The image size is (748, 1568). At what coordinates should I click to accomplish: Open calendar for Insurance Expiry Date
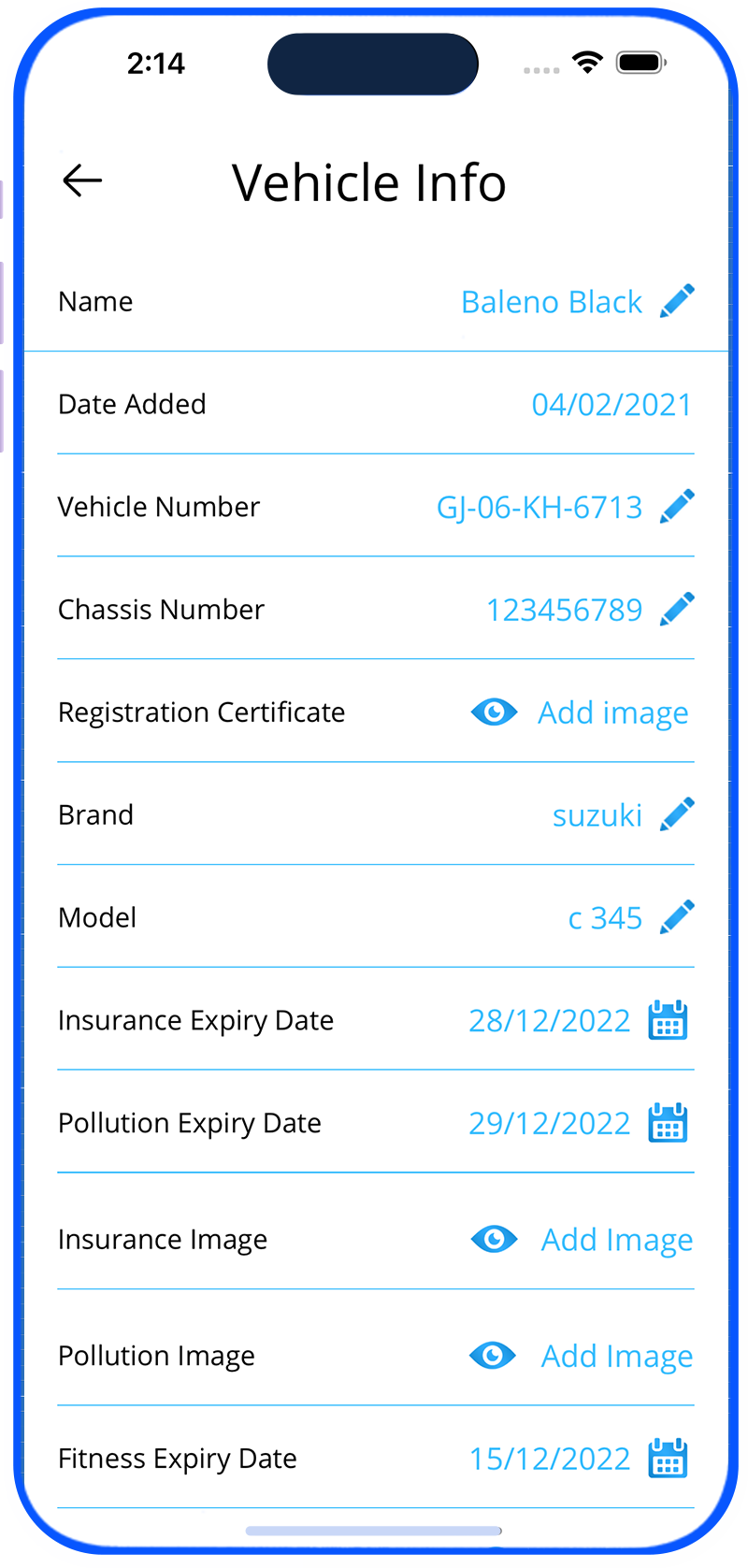coord(669,1020)
